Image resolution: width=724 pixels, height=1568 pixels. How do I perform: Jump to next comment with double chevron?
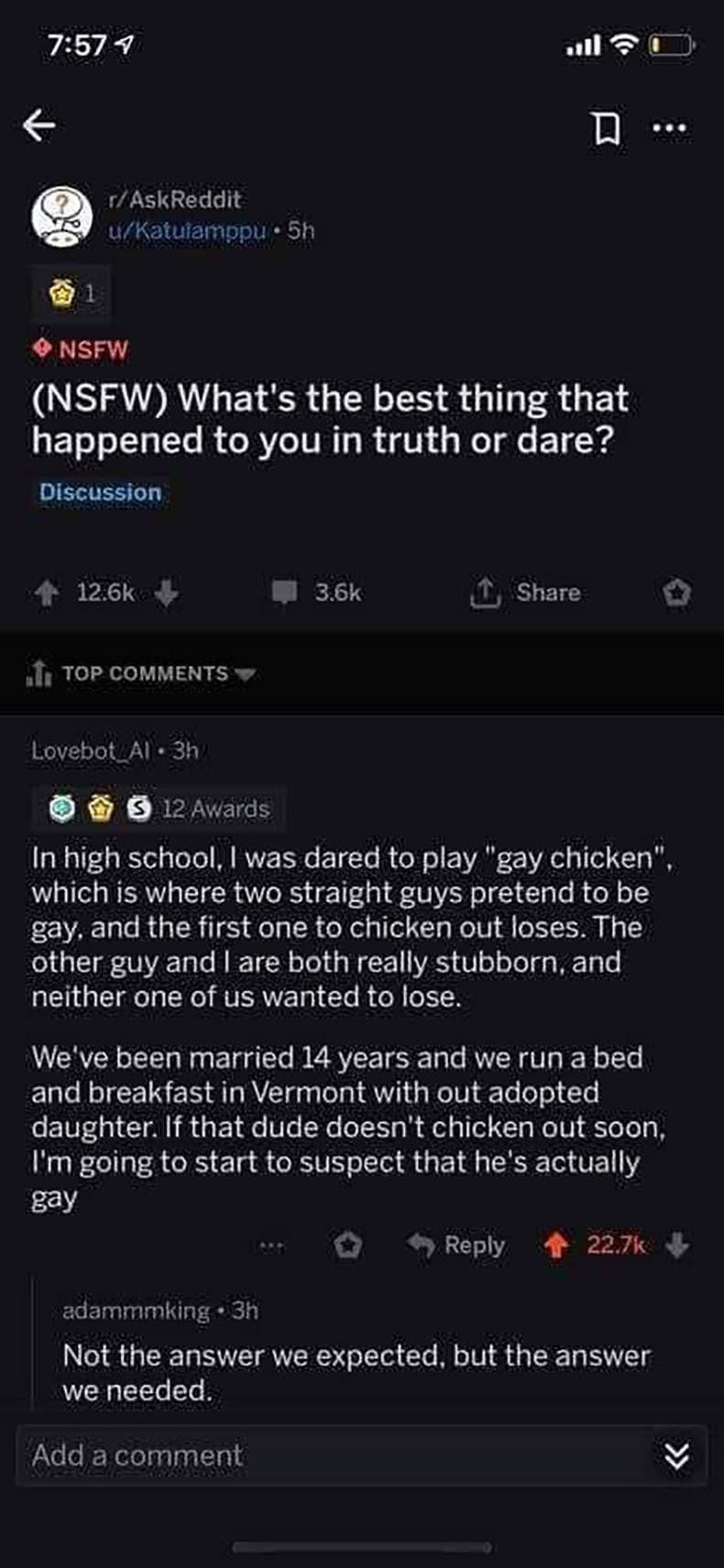click(x=676, y=1455)
